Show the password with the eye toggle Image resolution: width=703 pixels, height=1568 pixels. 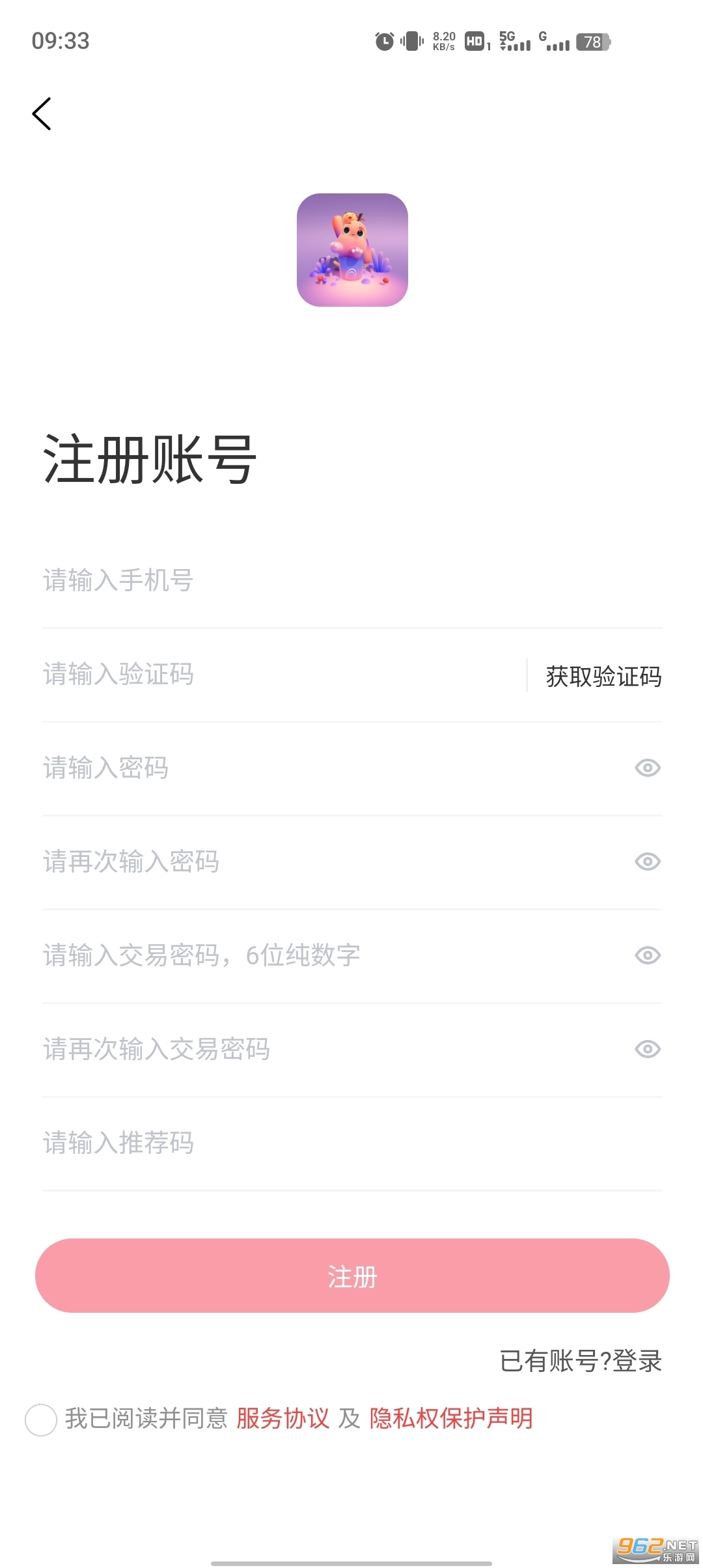pos(647,768)
